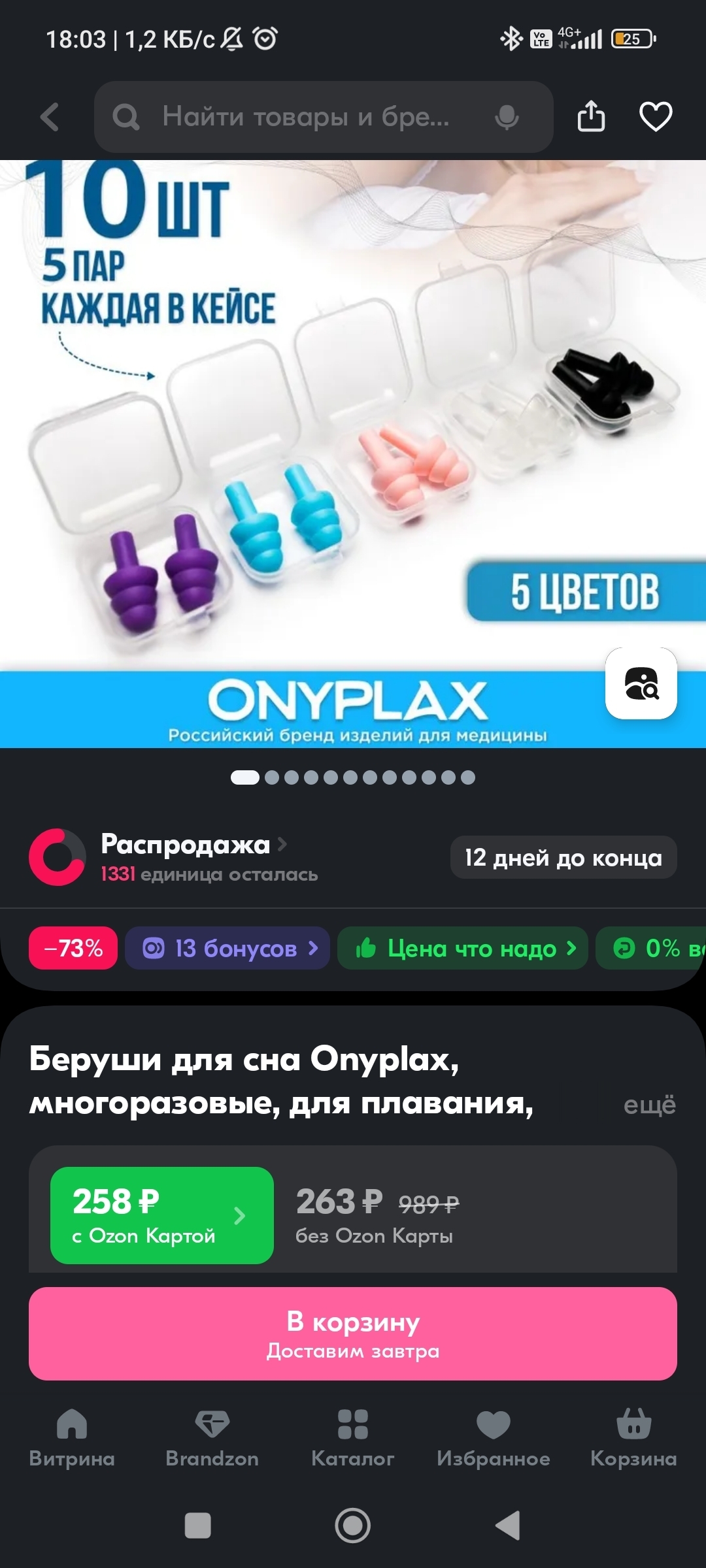Image resolution: width=706 pixels, height=1568 pixels.
Task: Expand the product title with ещё
Action: pos(649,1105)
